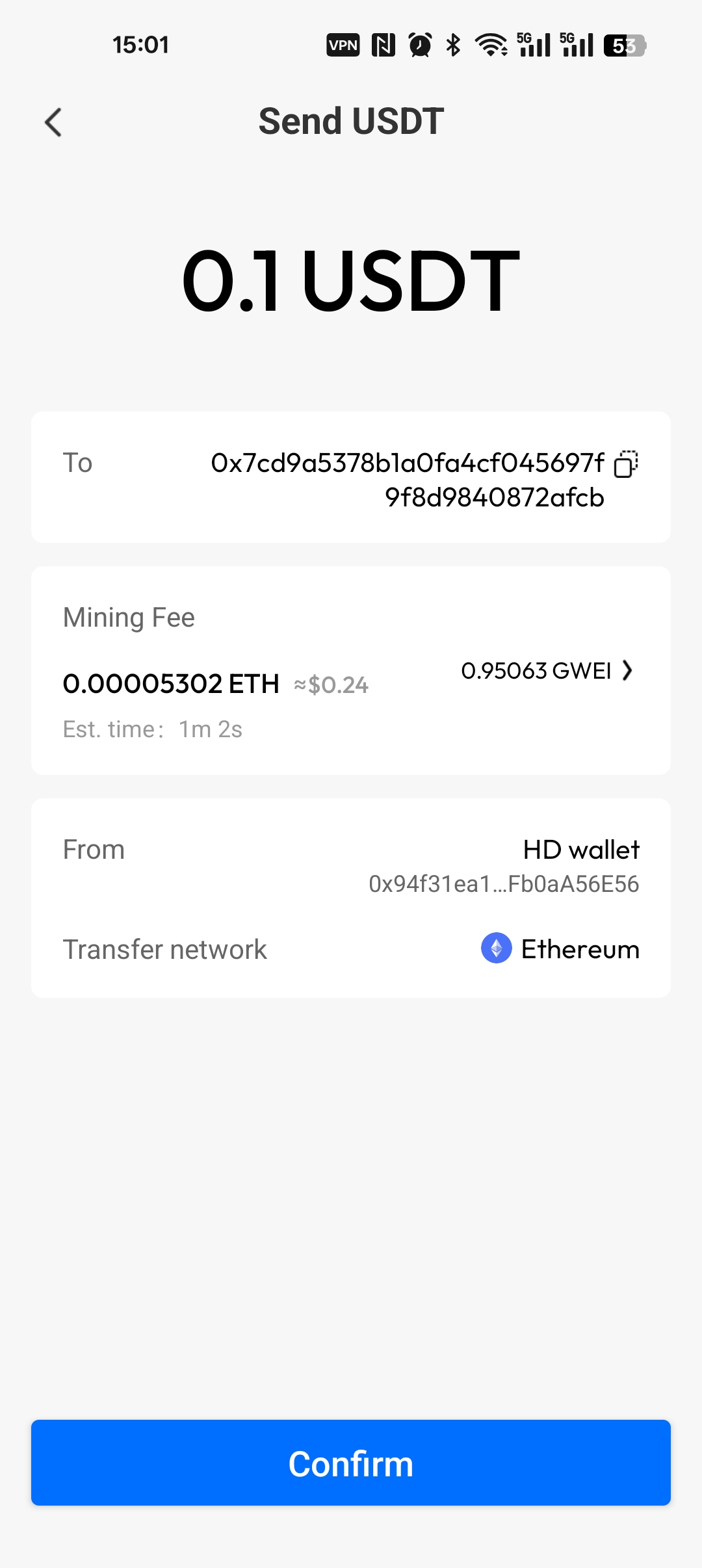Confirm the USDT transfer

pyautogui.click(x=351, y=1463)
